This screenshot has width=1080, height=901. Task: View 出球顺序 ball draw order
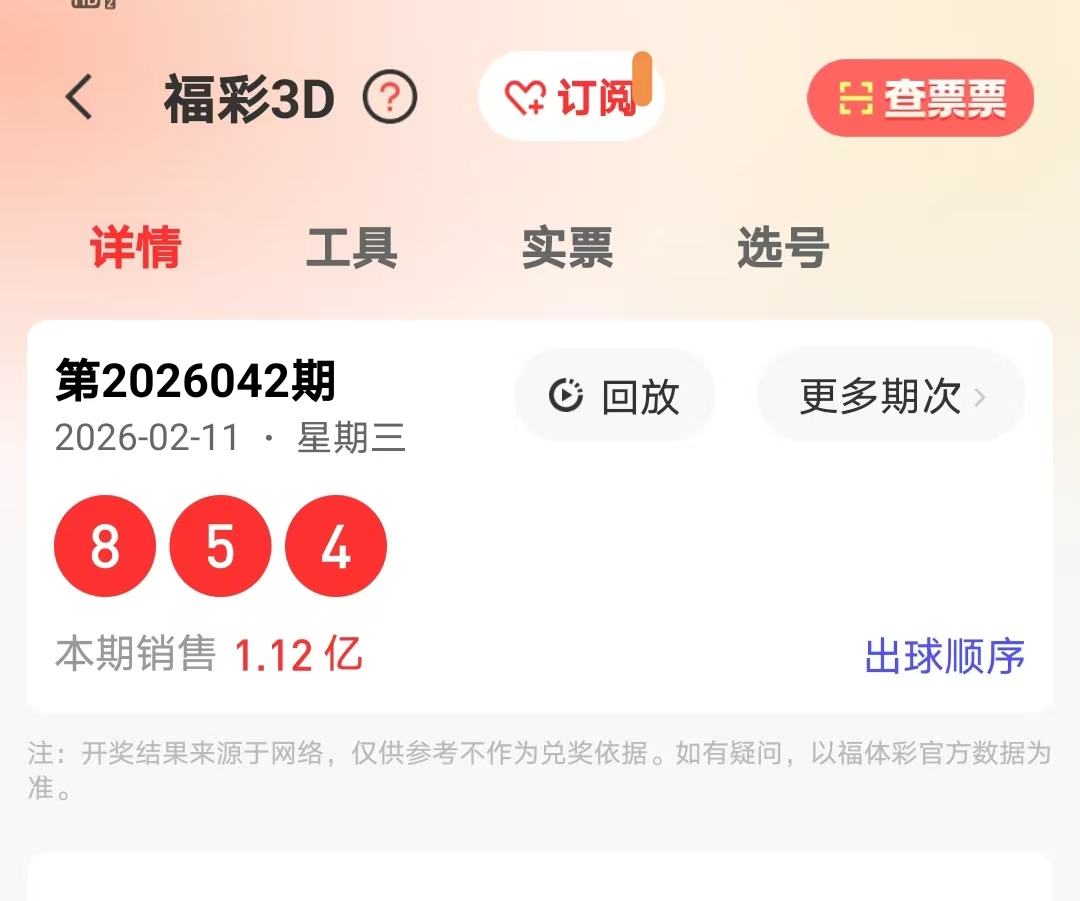click(x=944, y=656)
